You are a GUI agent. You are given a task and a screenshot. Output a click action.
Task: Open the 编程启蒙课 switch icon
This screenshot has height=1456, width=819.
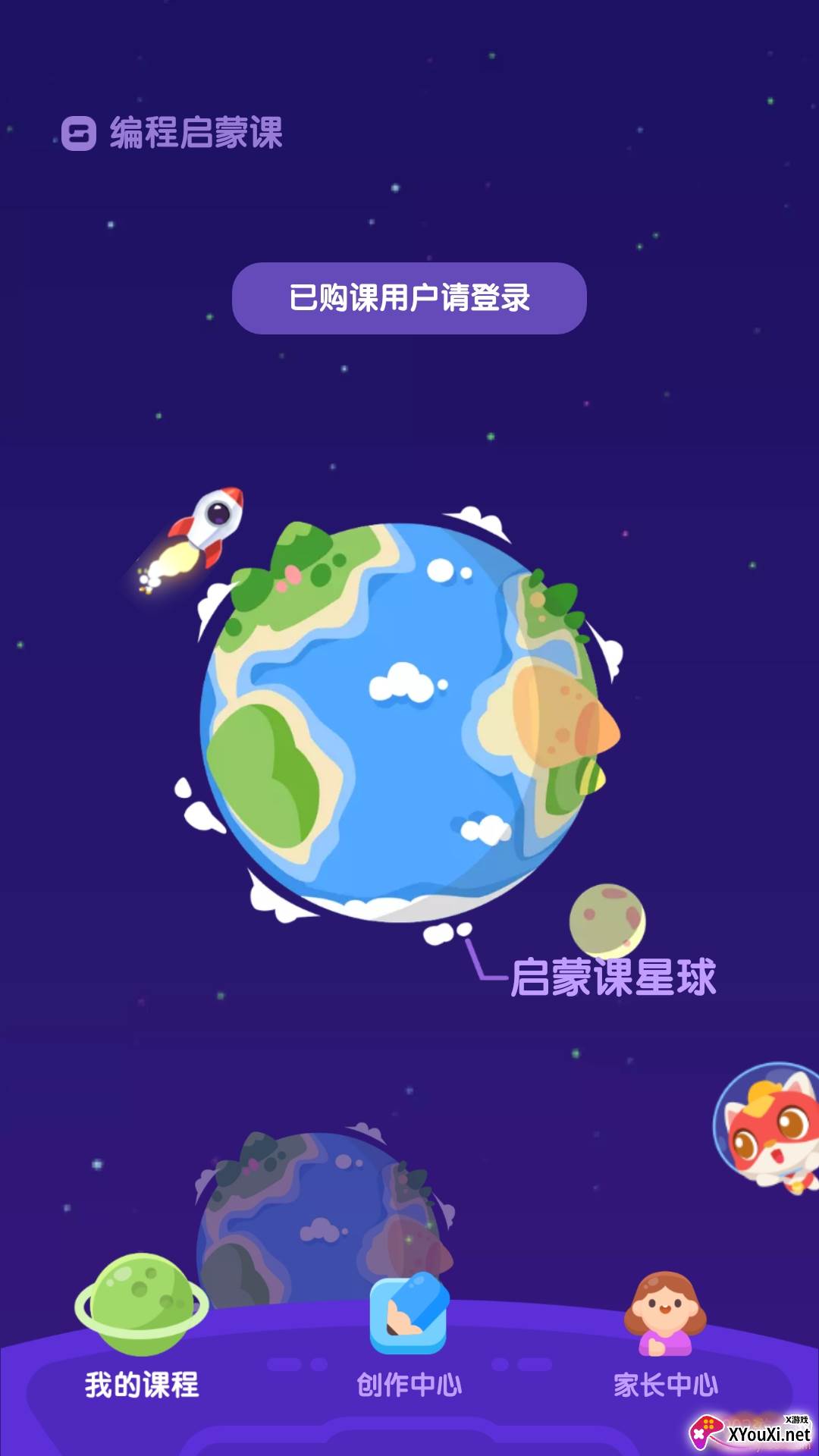[x=79, y=133]
